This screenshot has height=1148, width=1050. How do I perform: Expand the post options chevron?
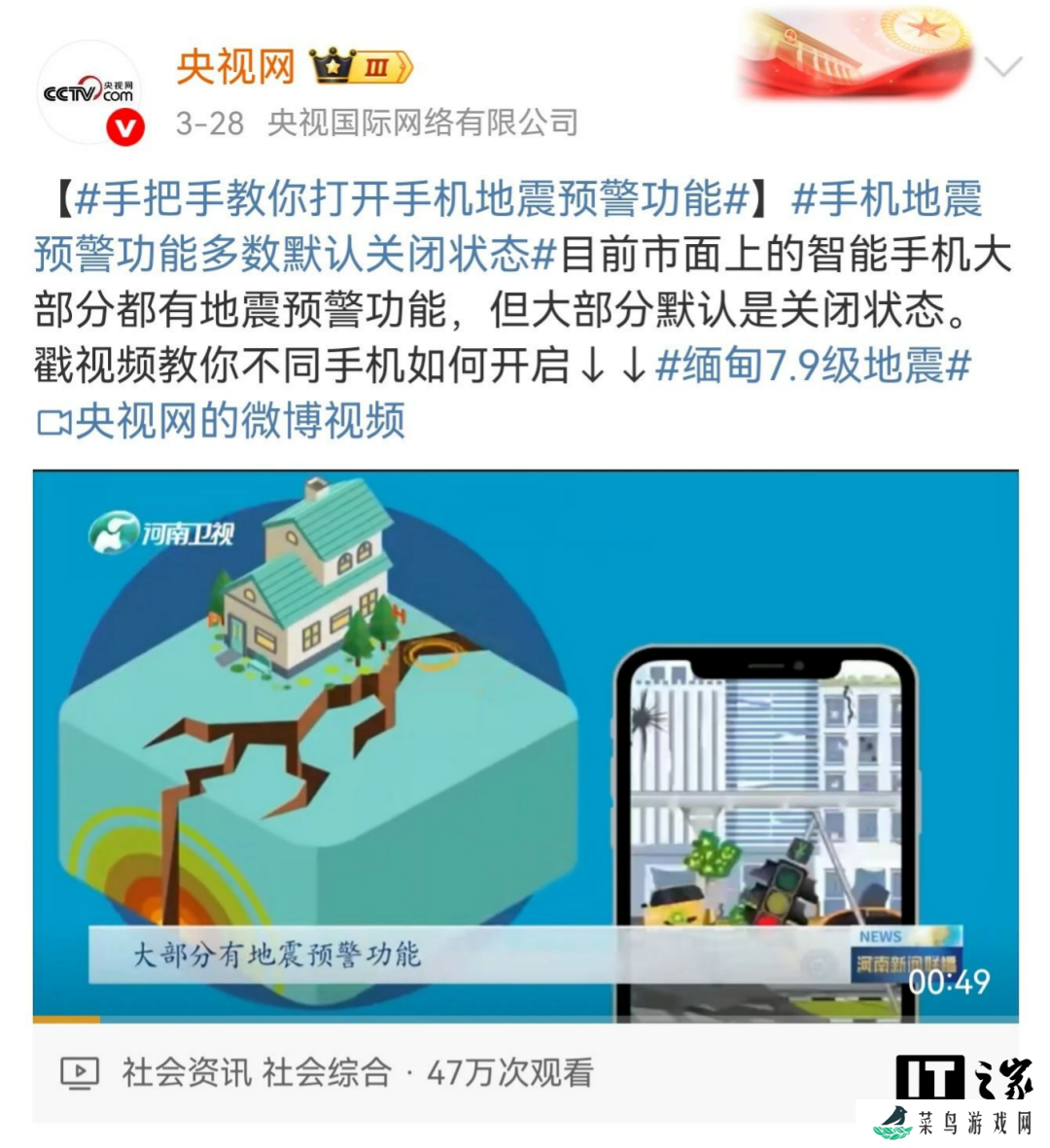tap(1002, 66)
